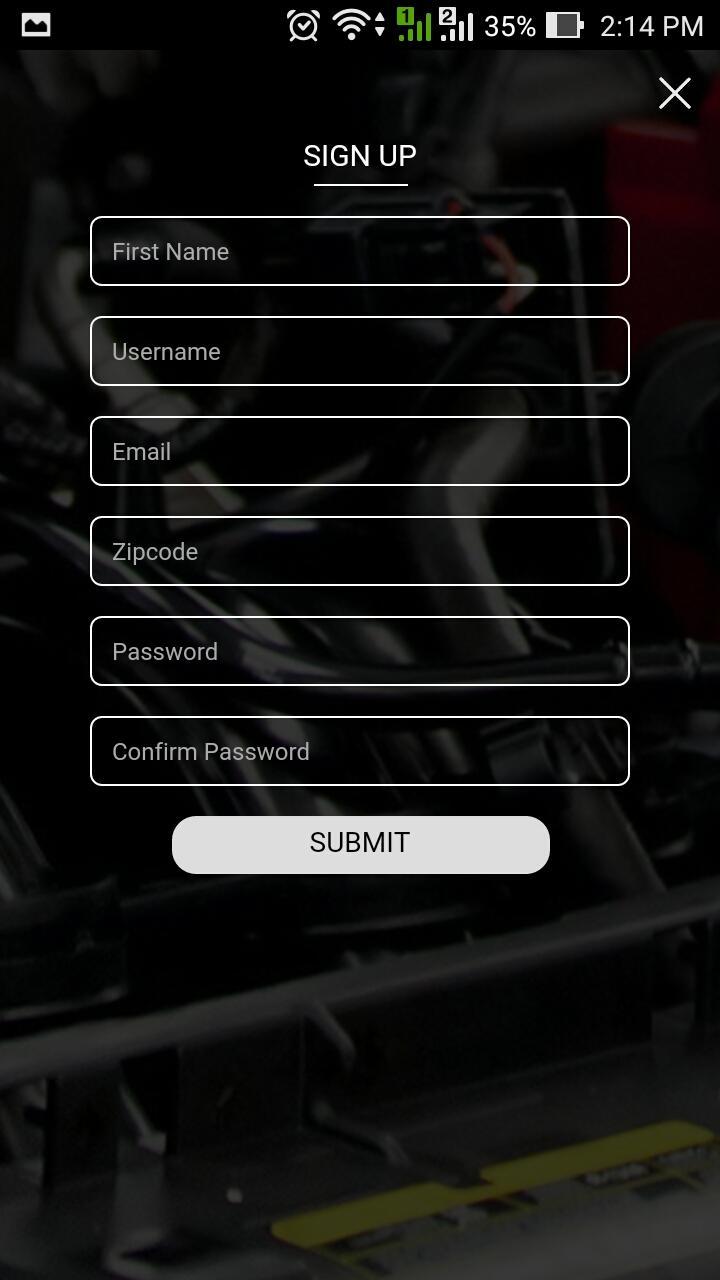This screenshot has height=1280, width=720.
Task: Click the Password field
Action: click(x=360, y=651)
